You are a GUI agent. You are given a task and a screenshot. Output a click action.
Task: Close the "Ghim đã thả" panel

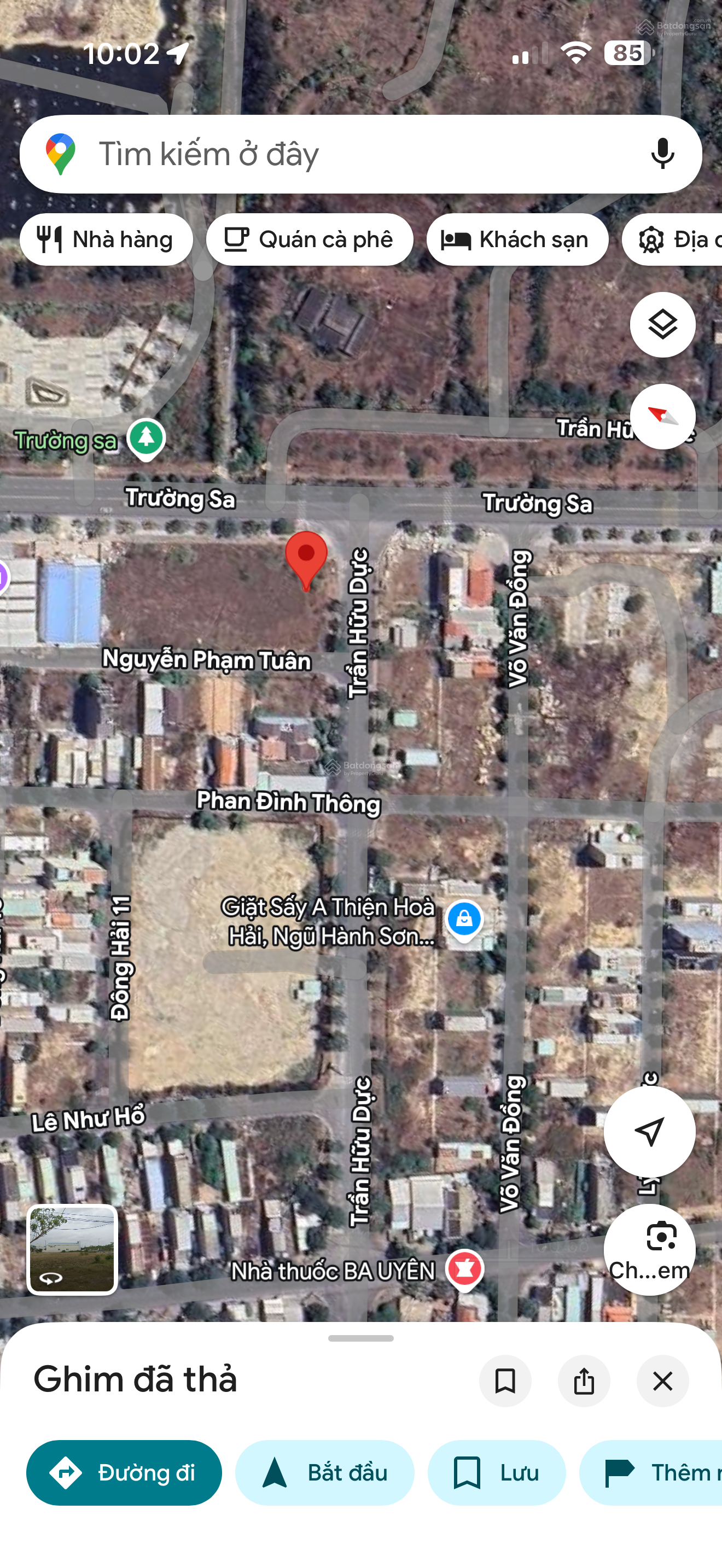[662, 1381]
